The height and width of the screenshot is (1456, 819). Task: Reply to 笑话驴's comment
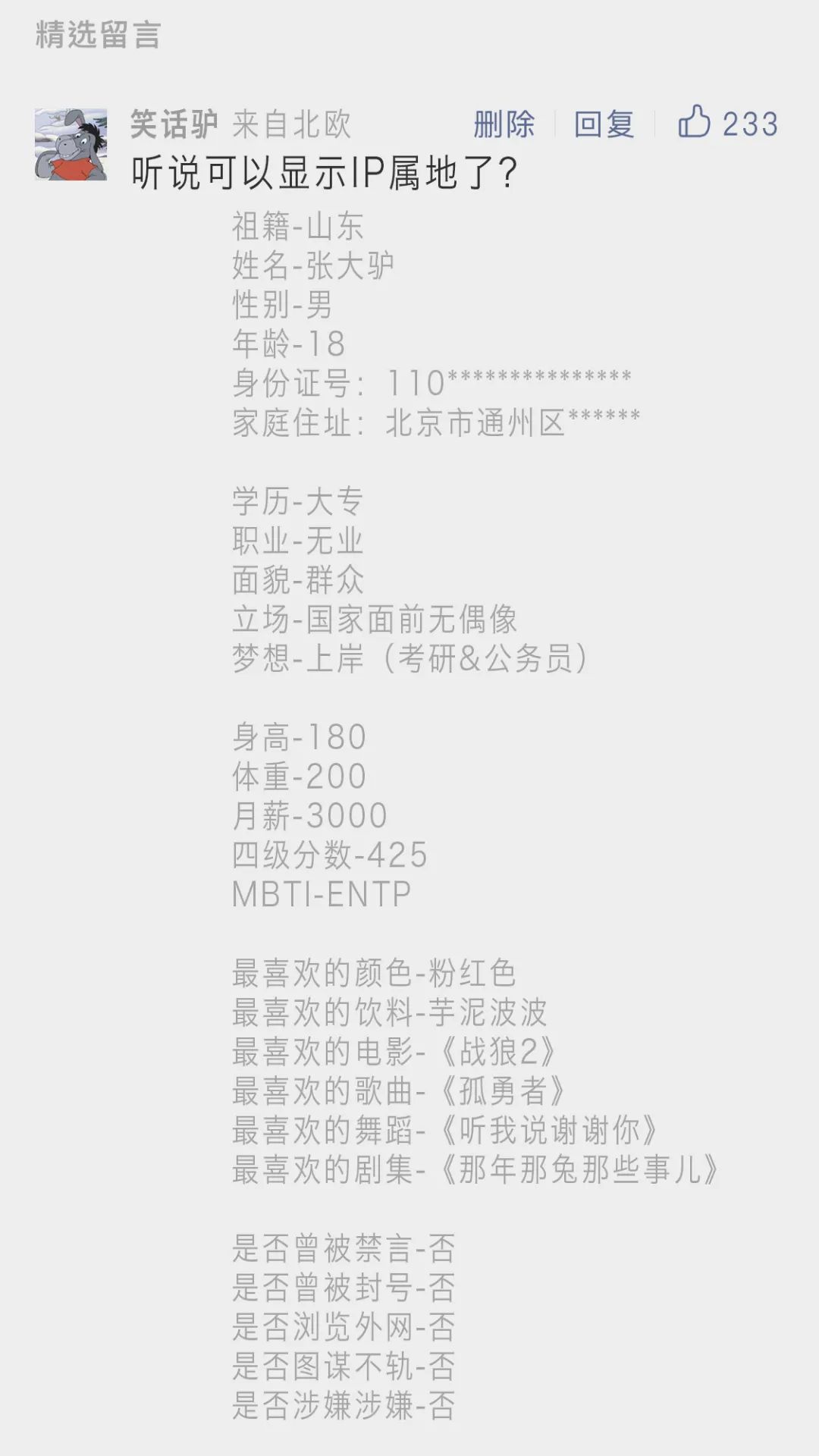604,124
